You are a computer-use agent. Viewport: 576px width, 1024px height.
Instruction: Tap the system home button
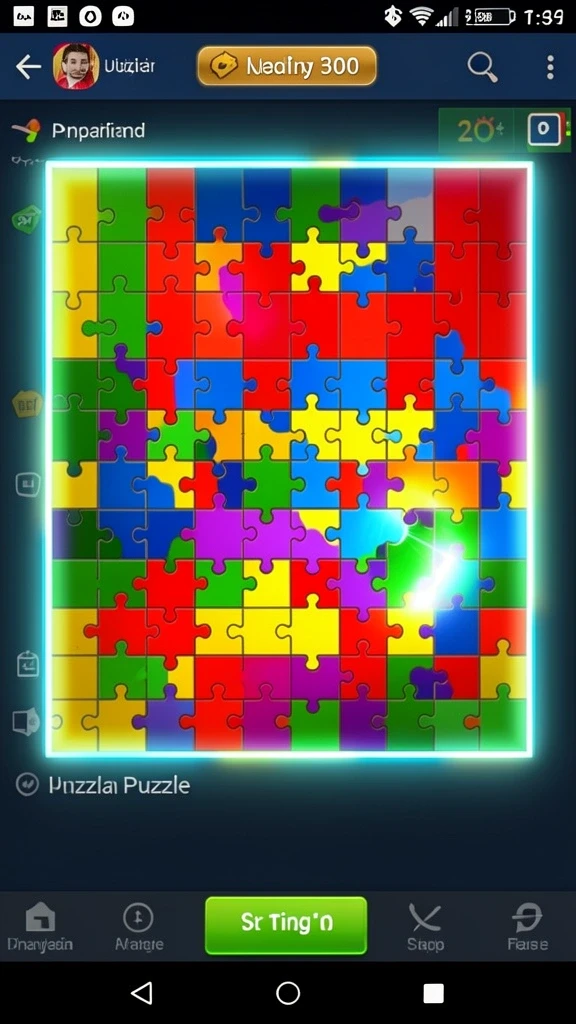(x=288, y=993)
